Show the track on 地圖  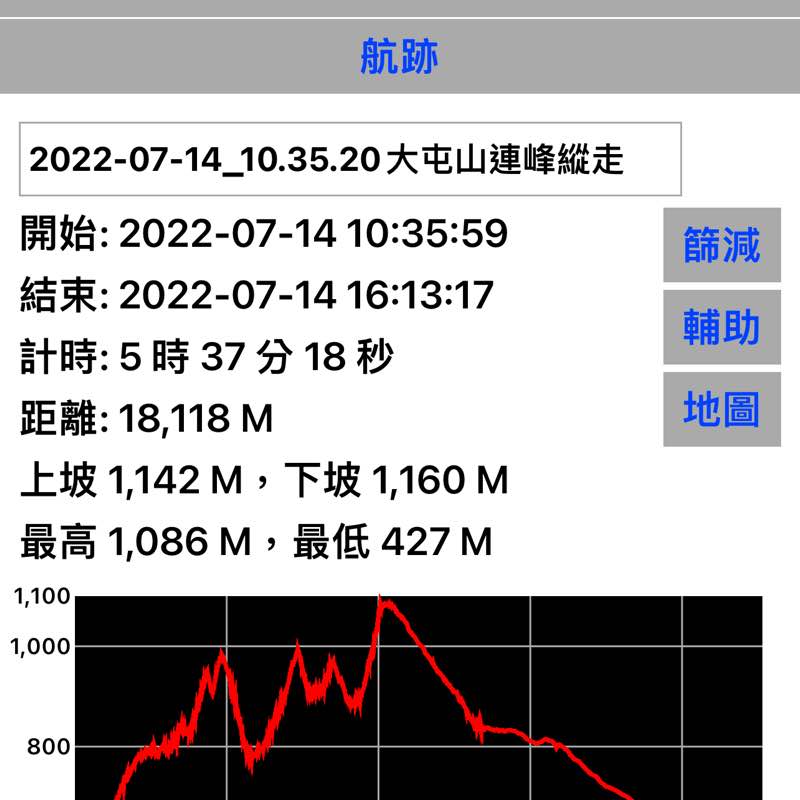coord(721,409)
